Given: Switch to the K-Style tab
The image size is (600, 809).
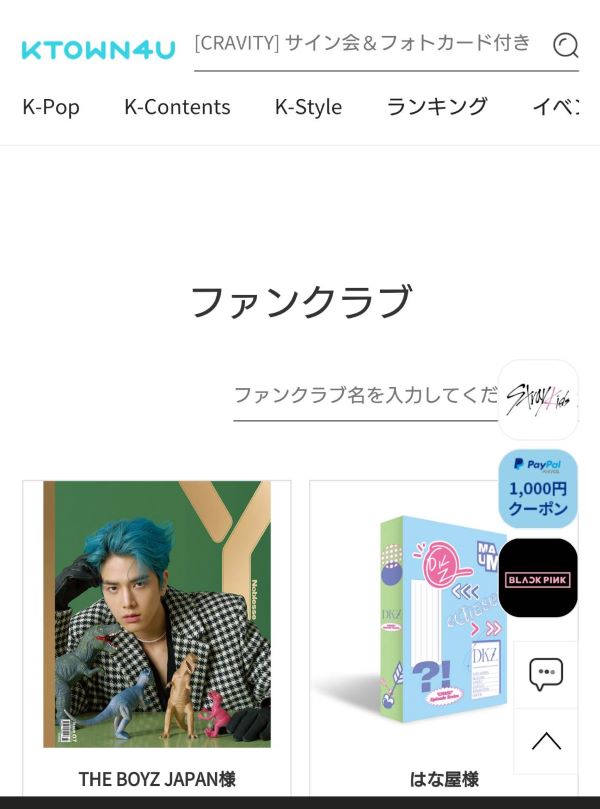Looking at the screenshot, I should pyautogui.click(x=308, y=107).
